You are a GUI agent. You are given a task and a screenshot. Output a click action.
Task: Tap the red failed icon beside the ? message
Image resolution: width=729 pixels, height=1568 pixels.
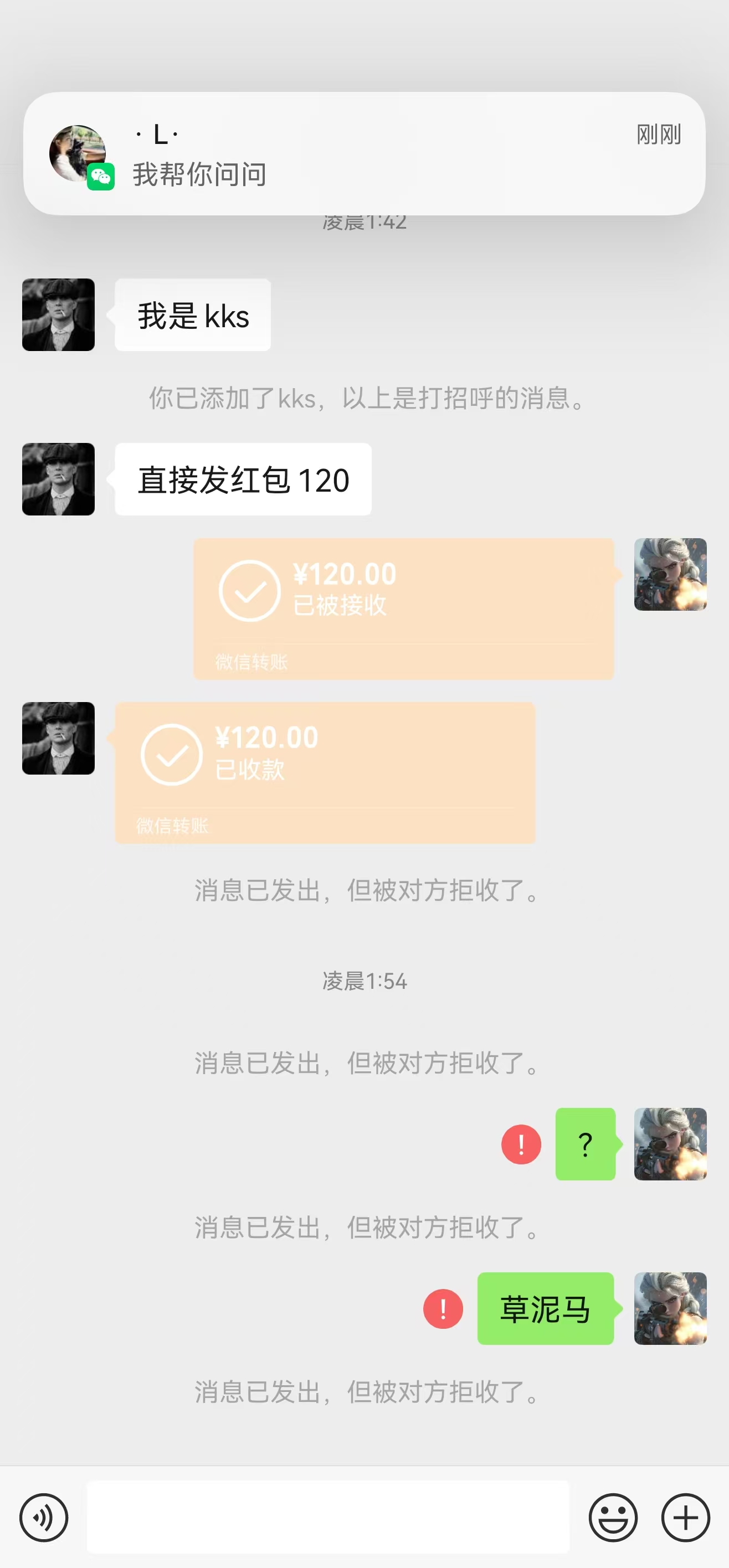[x=521, y=1144]
